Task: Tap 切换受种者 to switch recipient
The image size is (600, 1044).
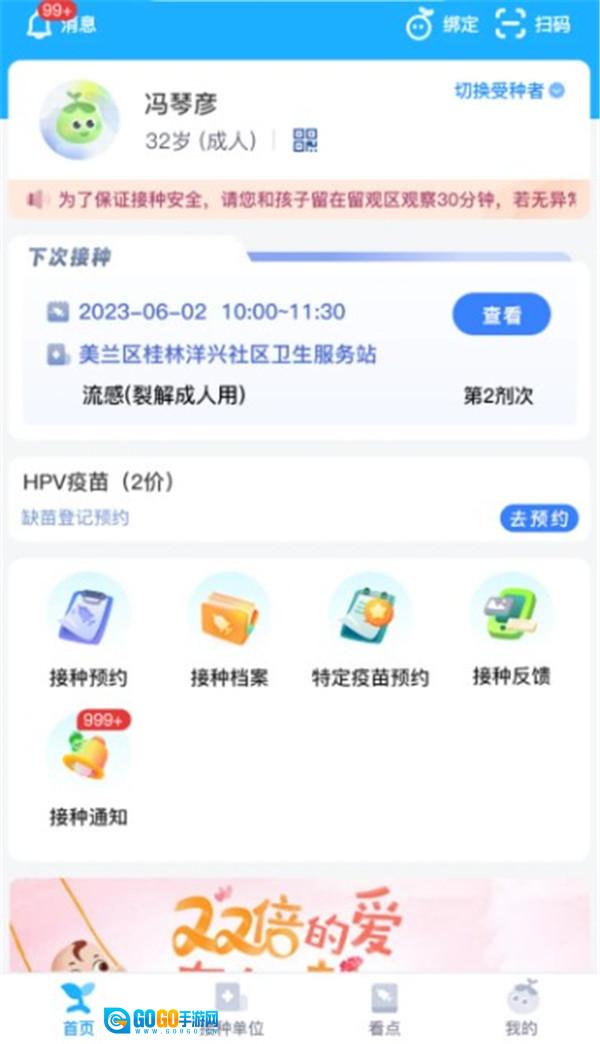Action: pos(509,91)
